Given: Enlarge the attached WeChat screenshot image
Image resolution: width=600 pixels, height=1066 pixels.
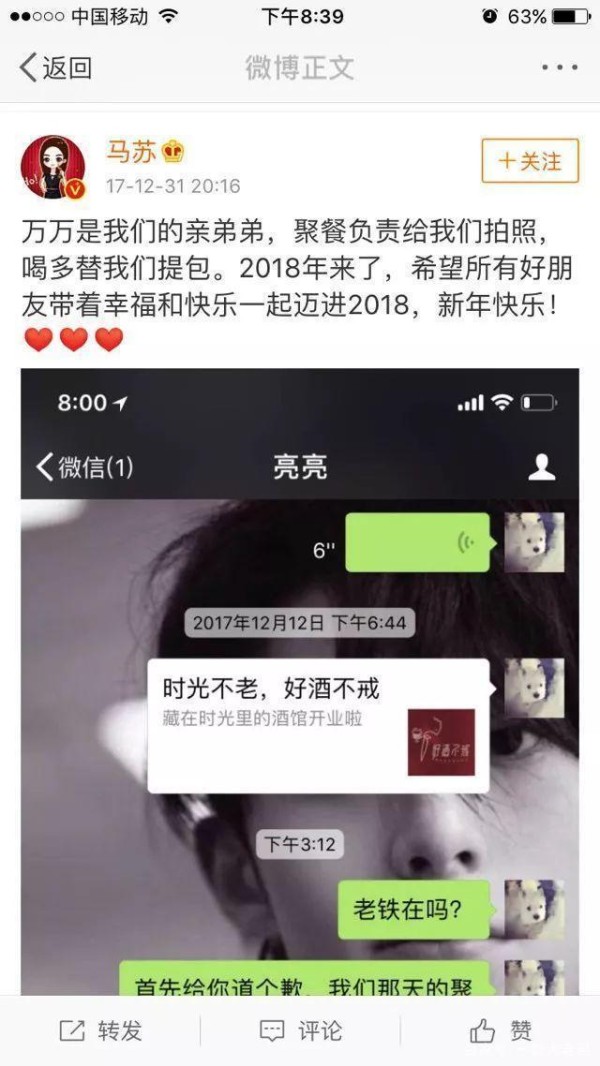Looking at the screenshot, I should click(300, 682).
